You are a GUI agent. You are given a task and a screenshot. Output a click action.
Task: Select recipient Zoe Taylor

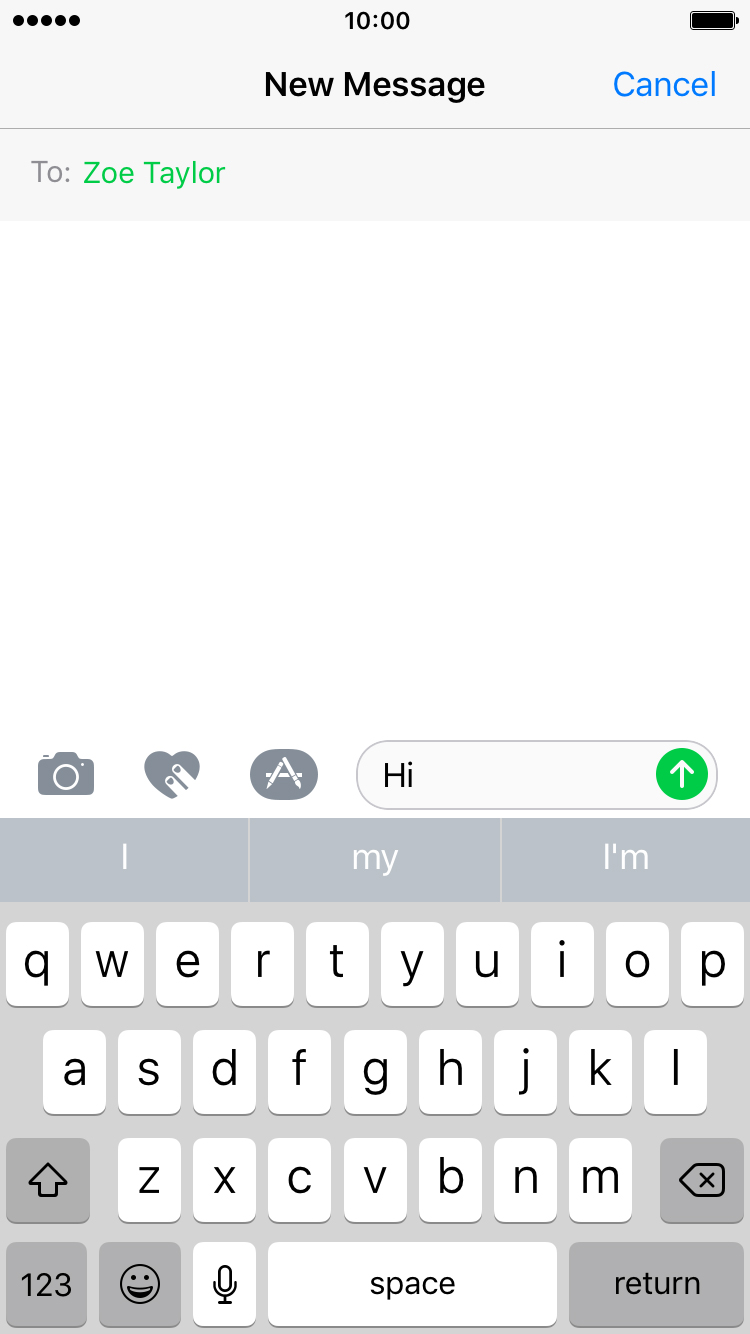pos(154,173)
